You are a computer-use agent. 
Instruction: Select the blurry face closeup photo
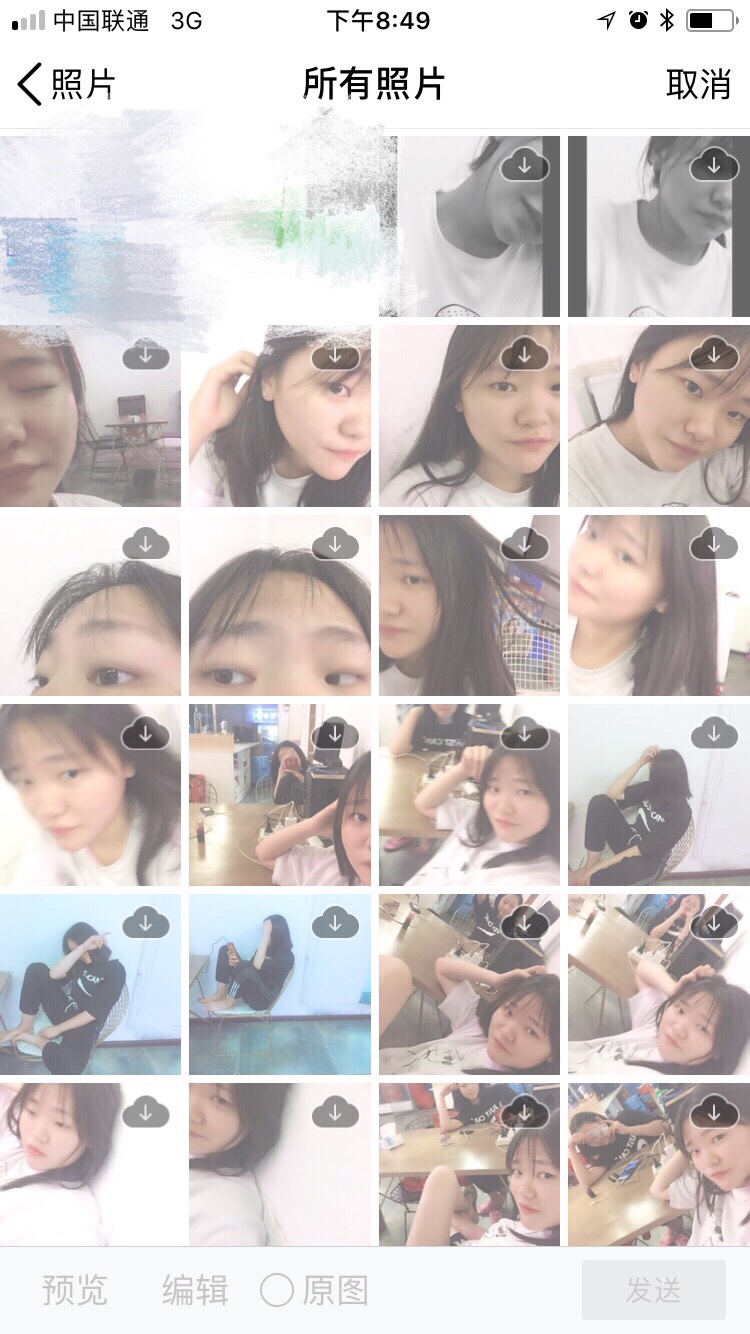coord(90,795)
